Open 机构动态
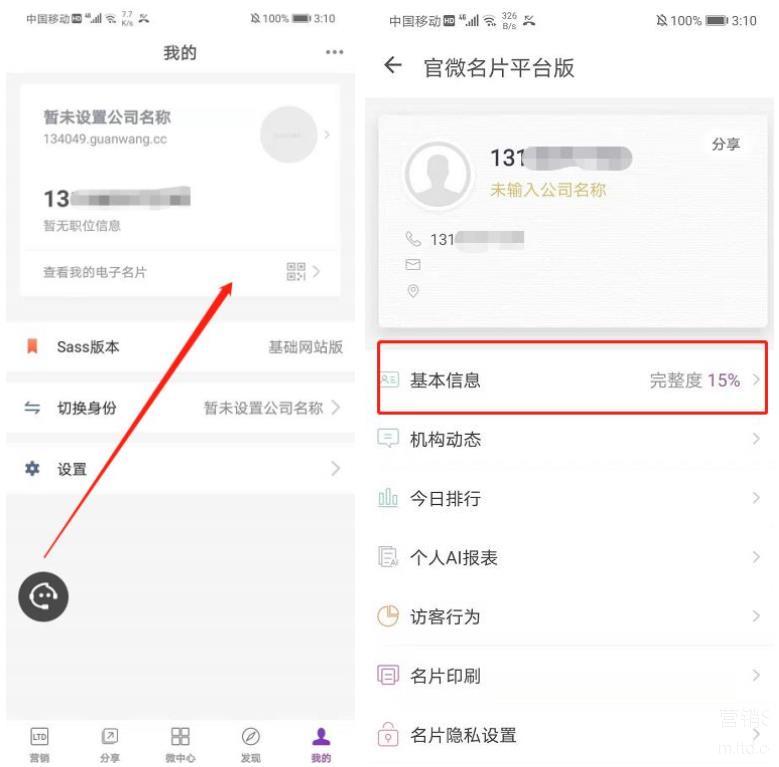 [570, 439]
